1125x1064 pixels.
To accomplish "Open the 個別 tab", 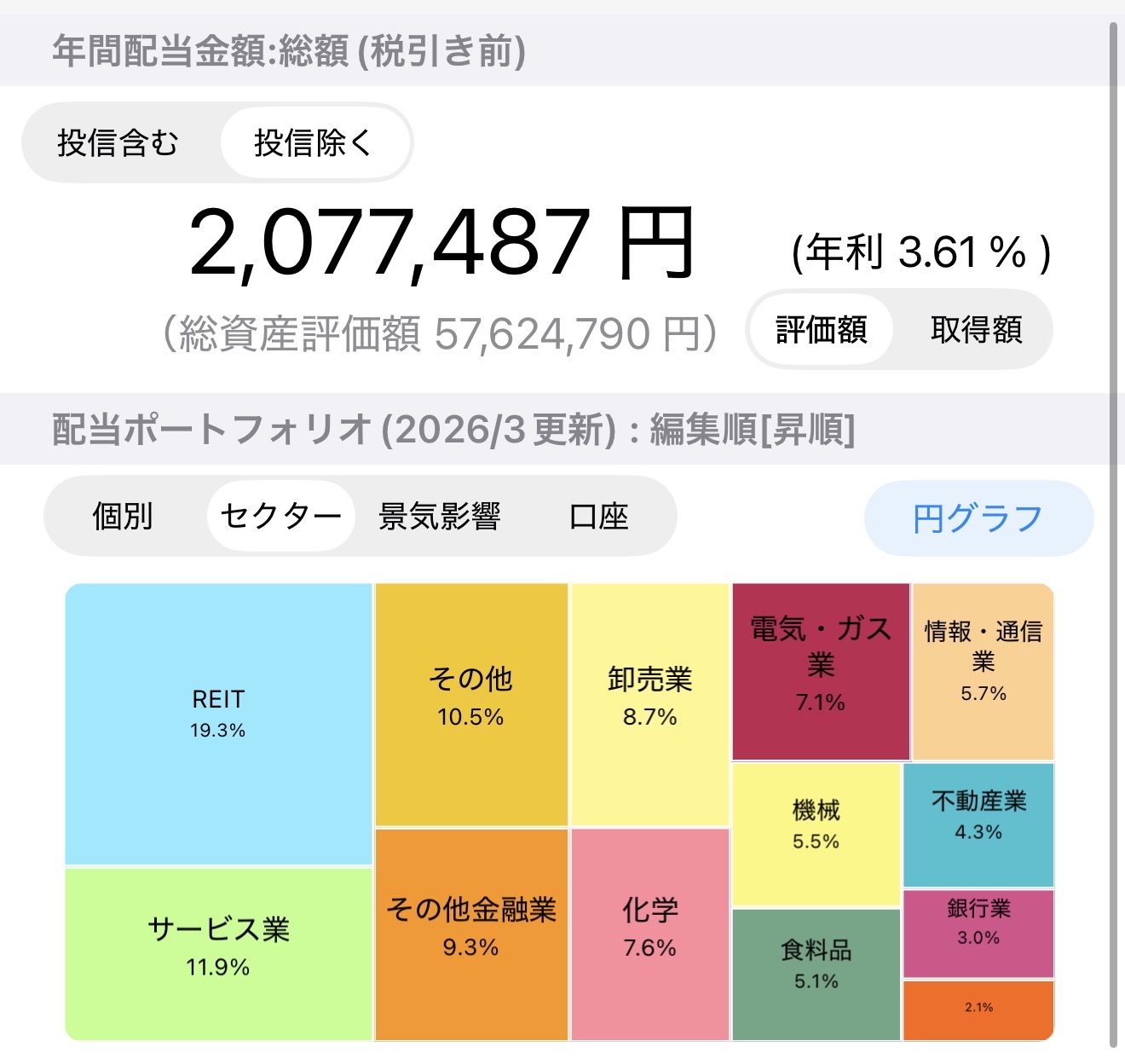I will [123, 517].
